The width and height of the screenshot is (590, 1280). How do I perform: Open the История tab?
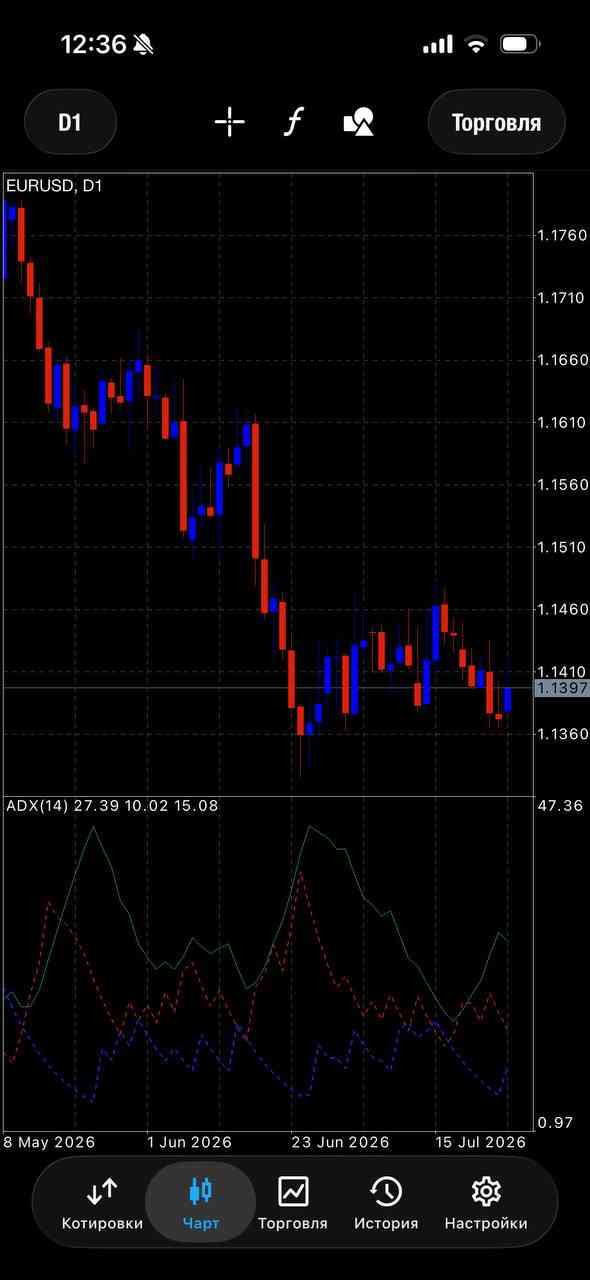point(386,1203)
